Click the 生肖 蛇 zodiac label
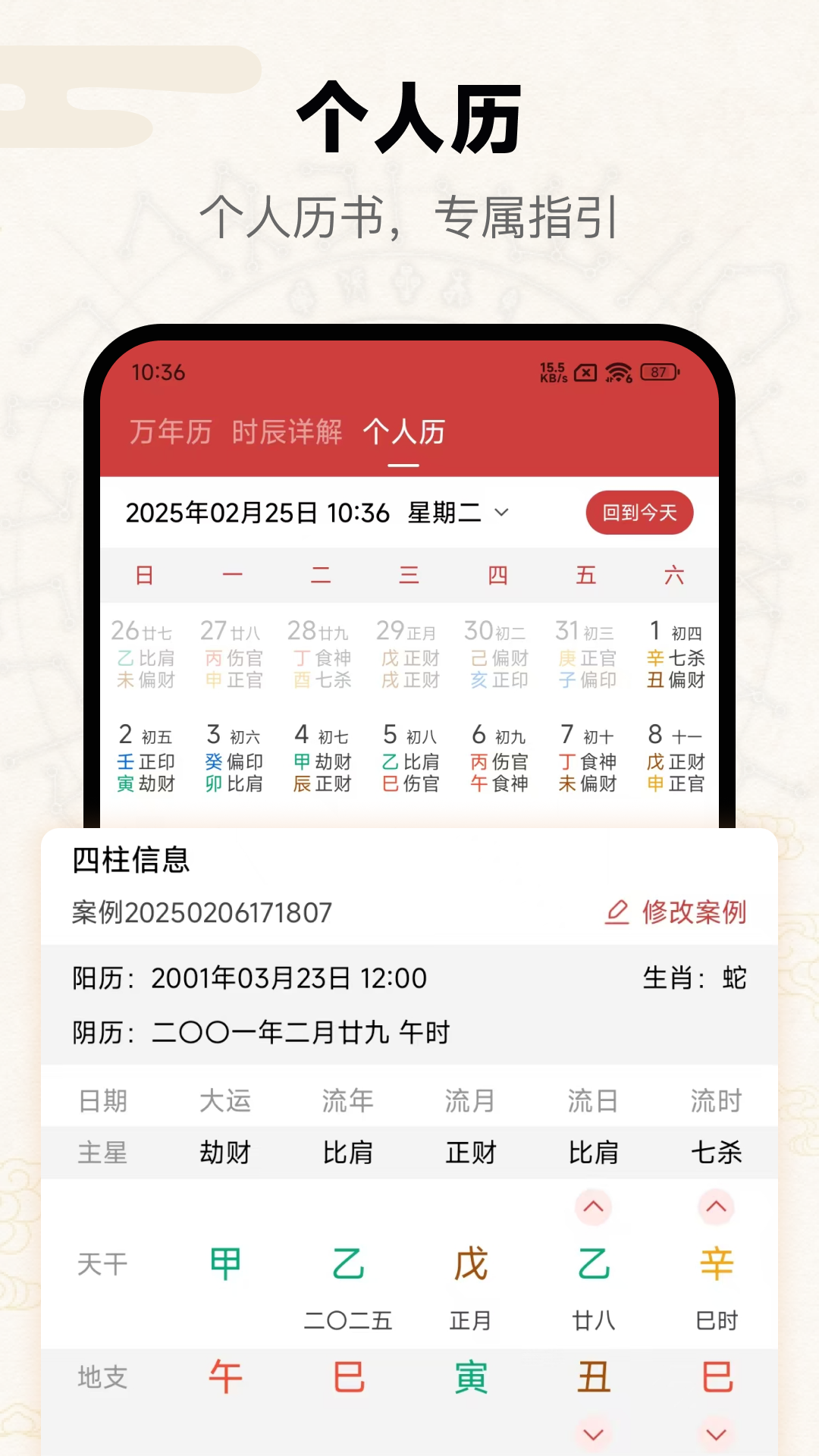This screenshot has height=1456, width=819. tap(695, 978)
